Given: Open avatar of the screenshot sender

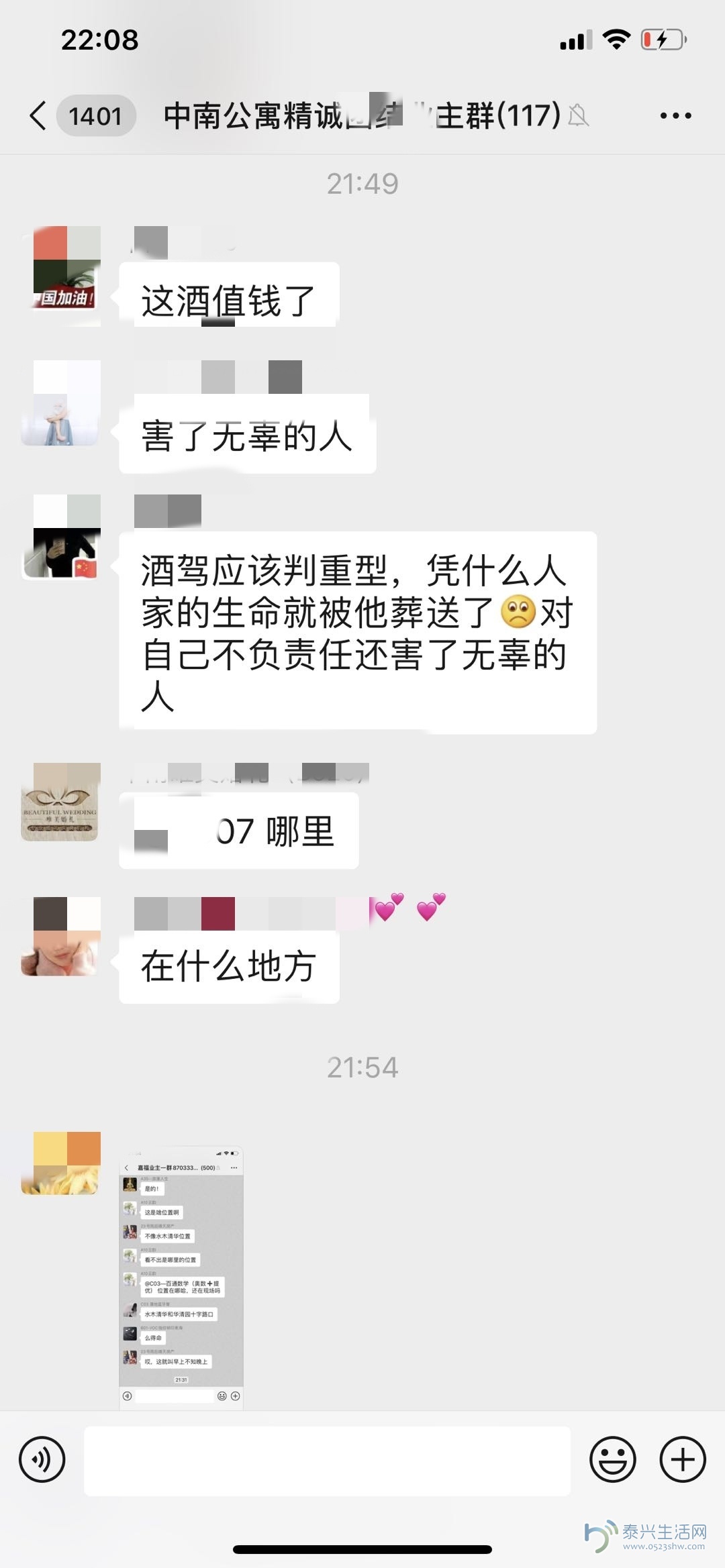Looking at the screenshot, I should coord(61,1163).
